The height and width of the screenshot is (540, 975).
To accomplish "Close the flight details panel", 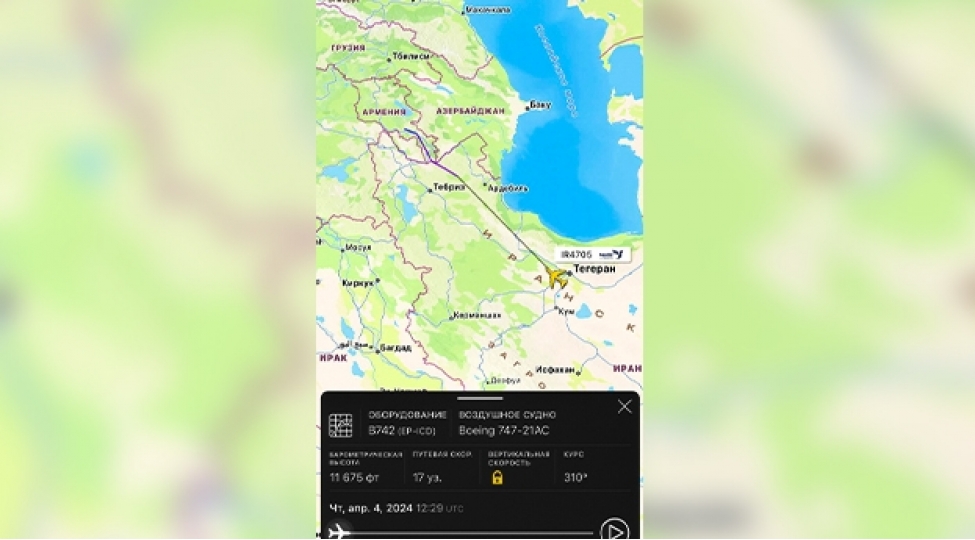I will point(624,407).
